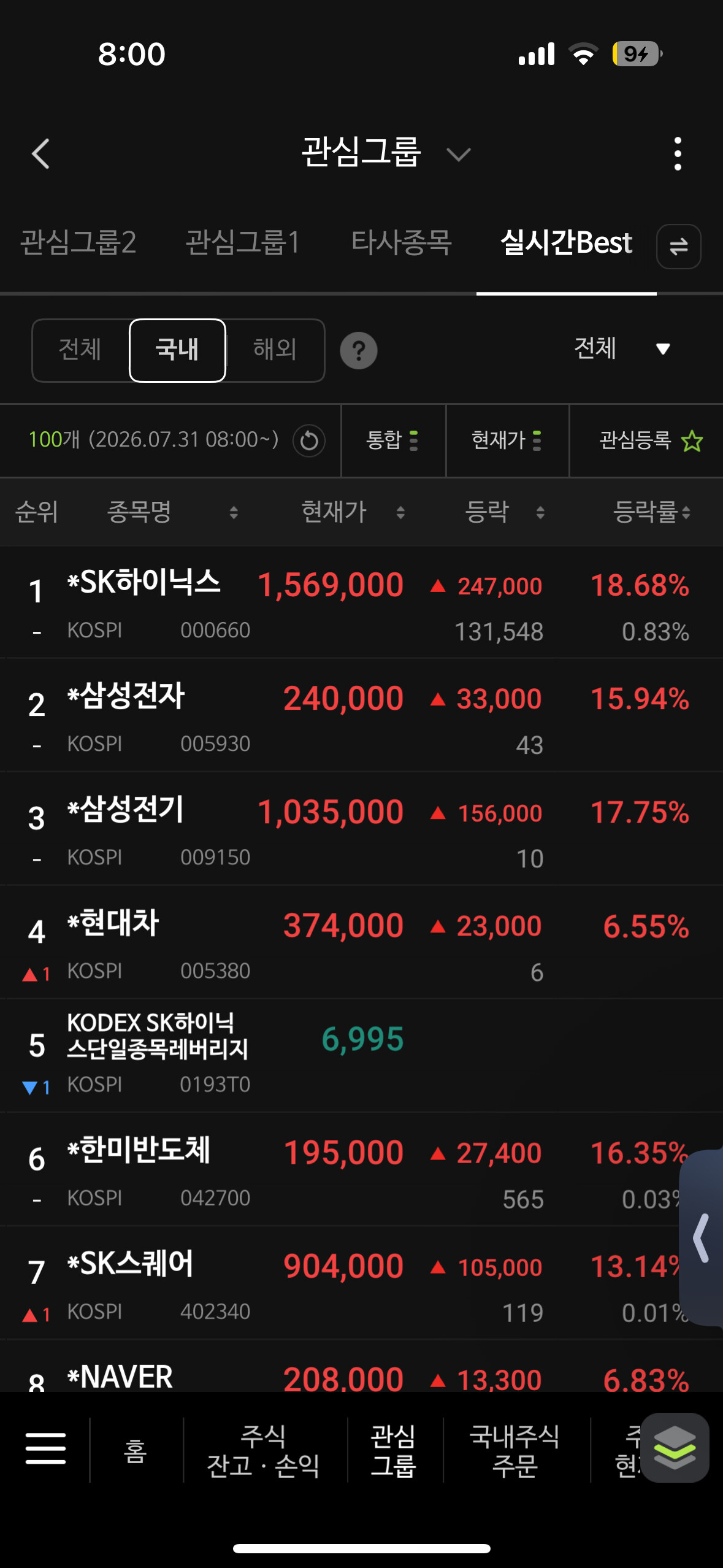Screen dimensions: 723x1568
Task: Open the hamburger menu in bottom bar
Action: 45,1449
